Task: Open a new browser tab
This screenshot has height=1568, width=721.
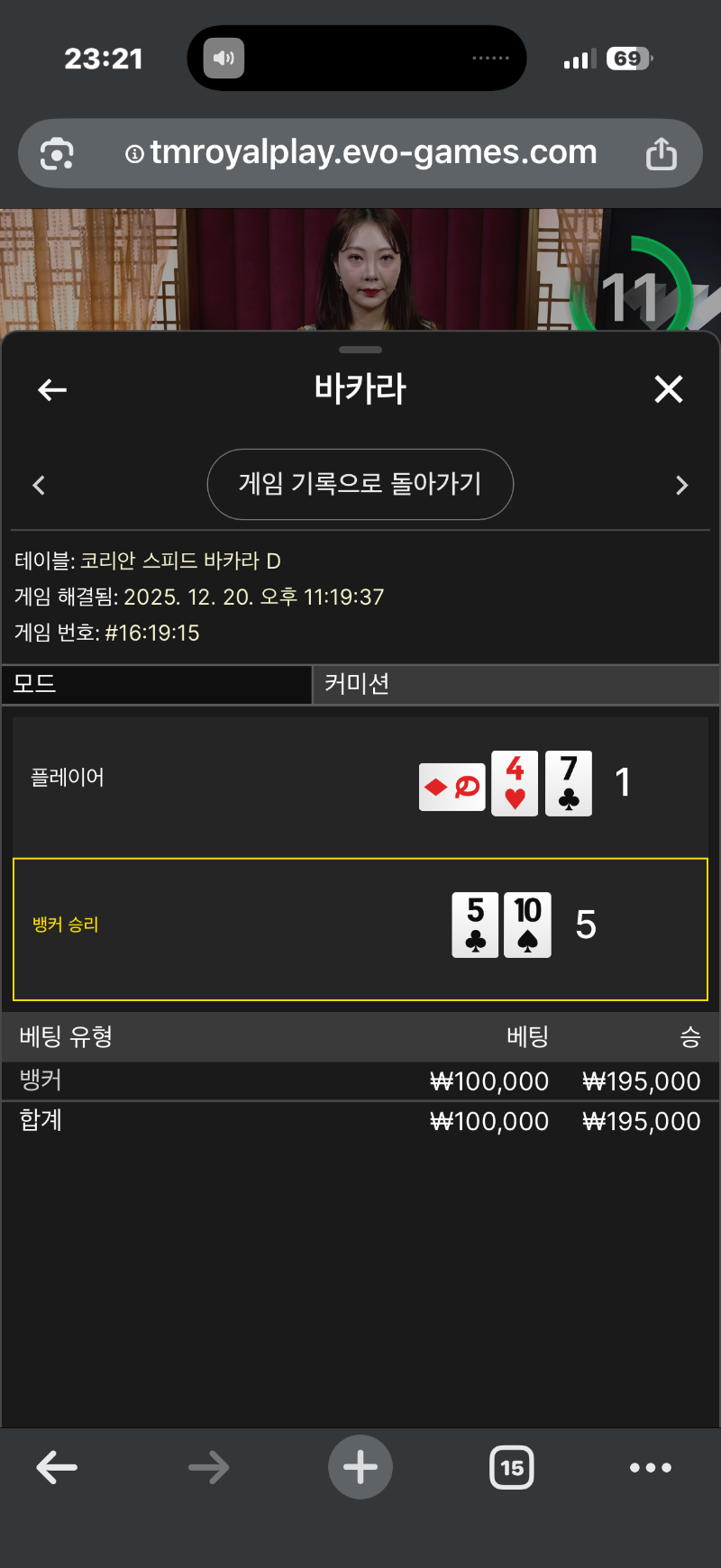Action: [x=360, y=1467]
